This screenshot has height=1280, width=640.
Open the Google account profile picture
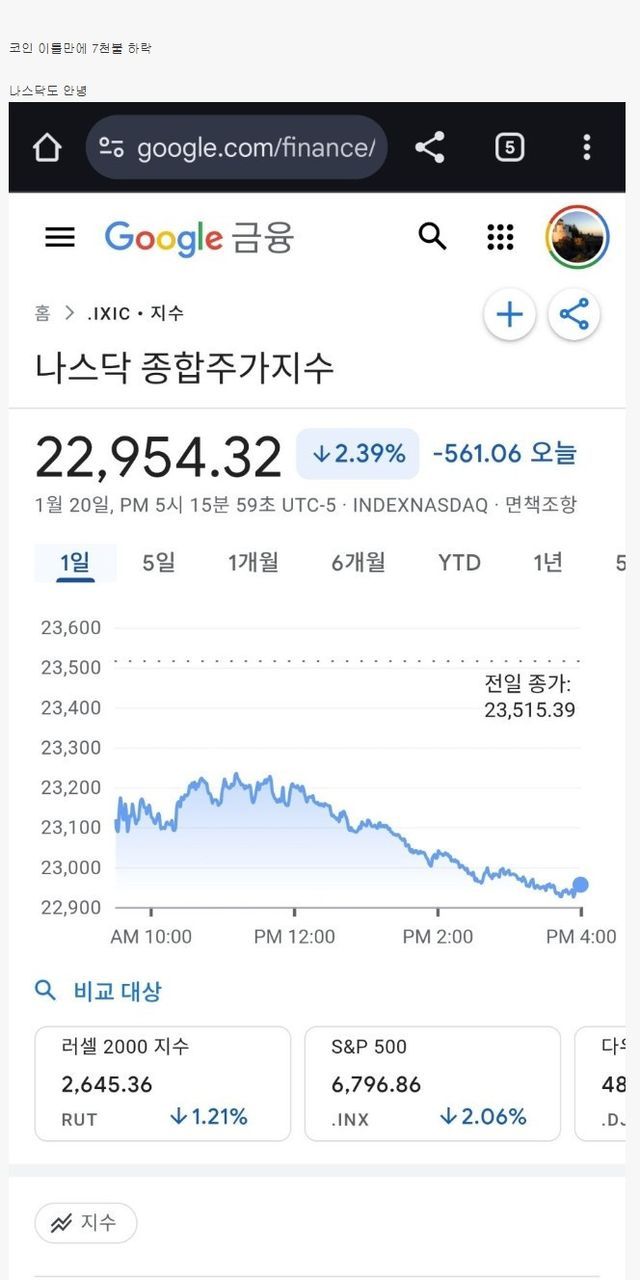point(577,237)
